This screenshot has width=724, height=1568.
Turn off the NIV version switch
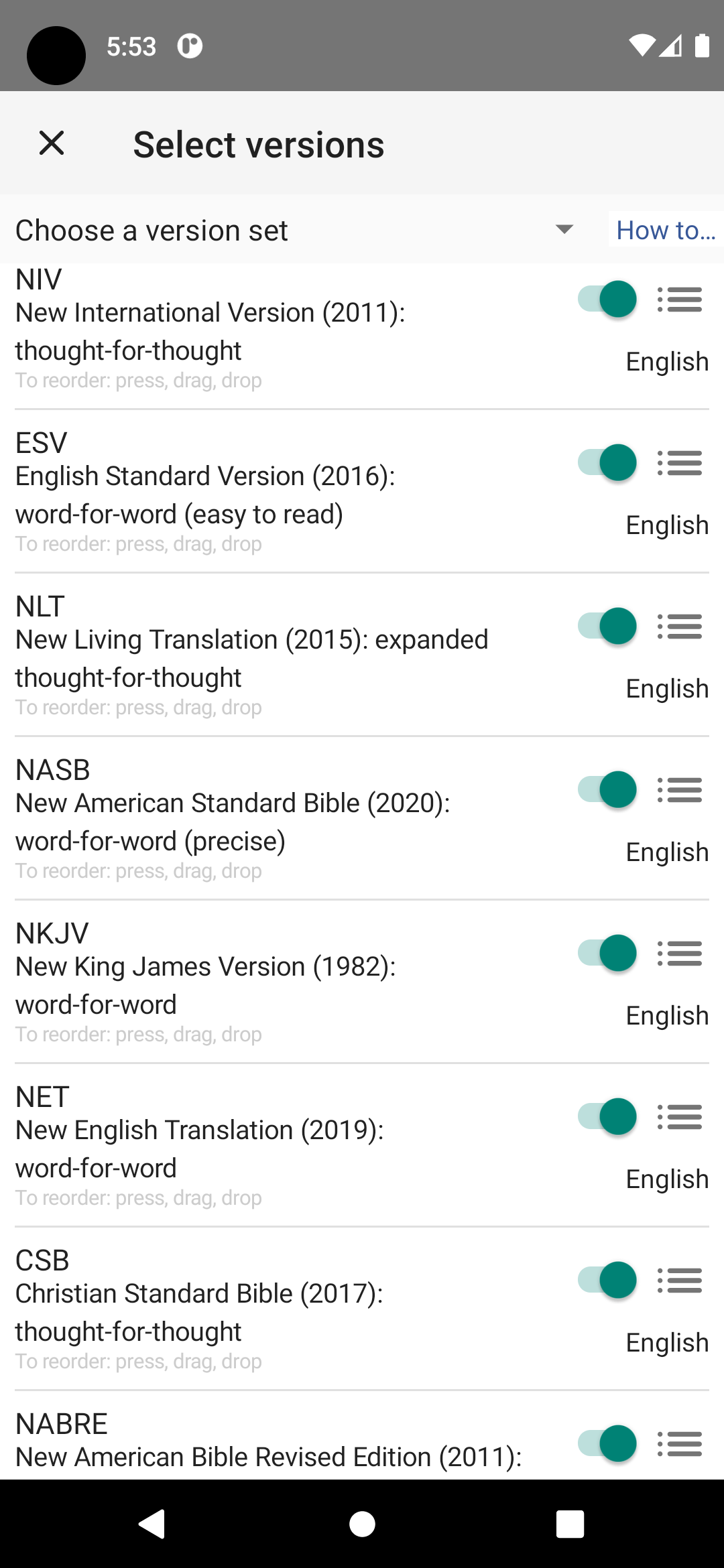click(607, 299)
